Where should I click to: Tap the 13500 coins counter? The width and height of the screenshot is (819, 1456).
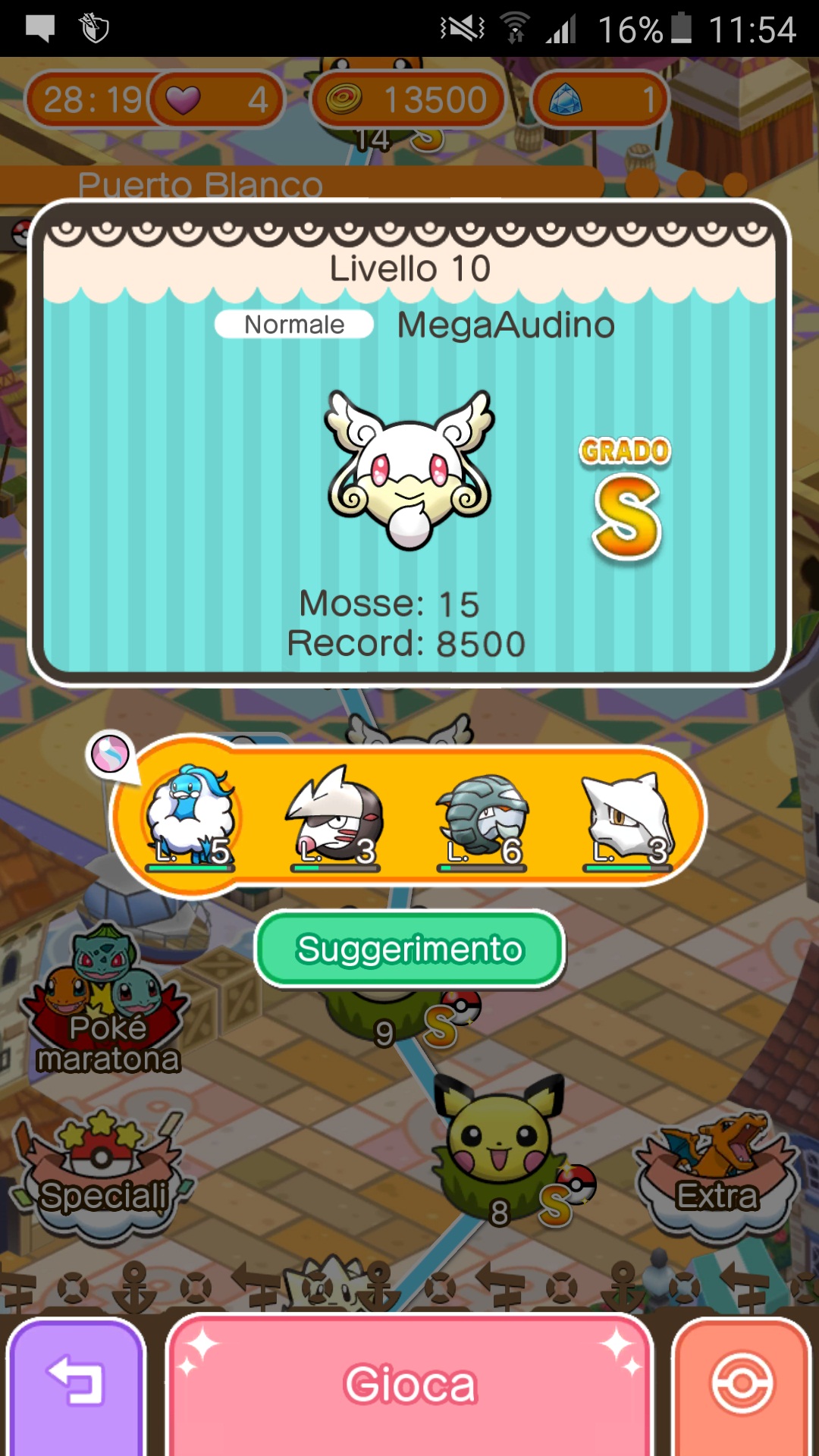pyautogui.click(x=408, y=99)
